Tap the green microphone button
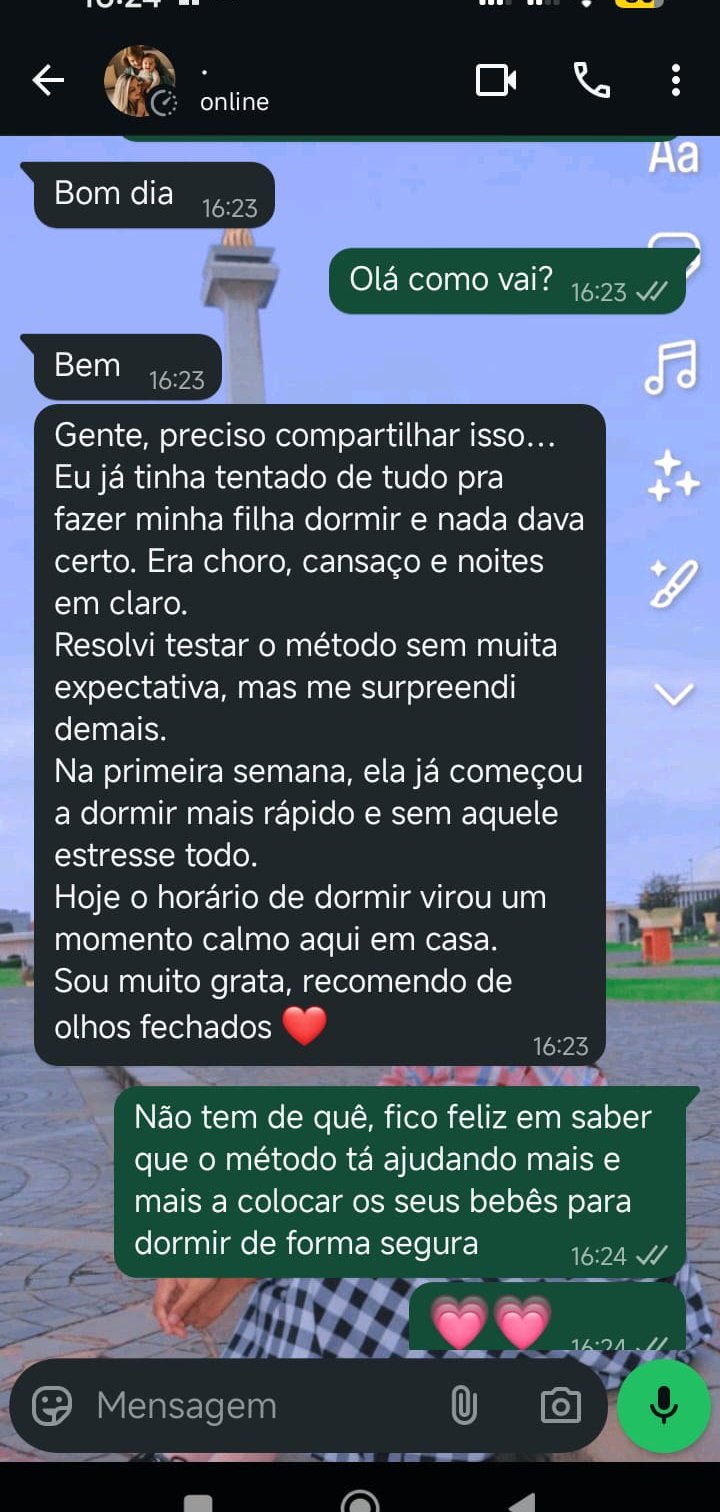The image size is (720, 1512). [x=663, y=1405]
